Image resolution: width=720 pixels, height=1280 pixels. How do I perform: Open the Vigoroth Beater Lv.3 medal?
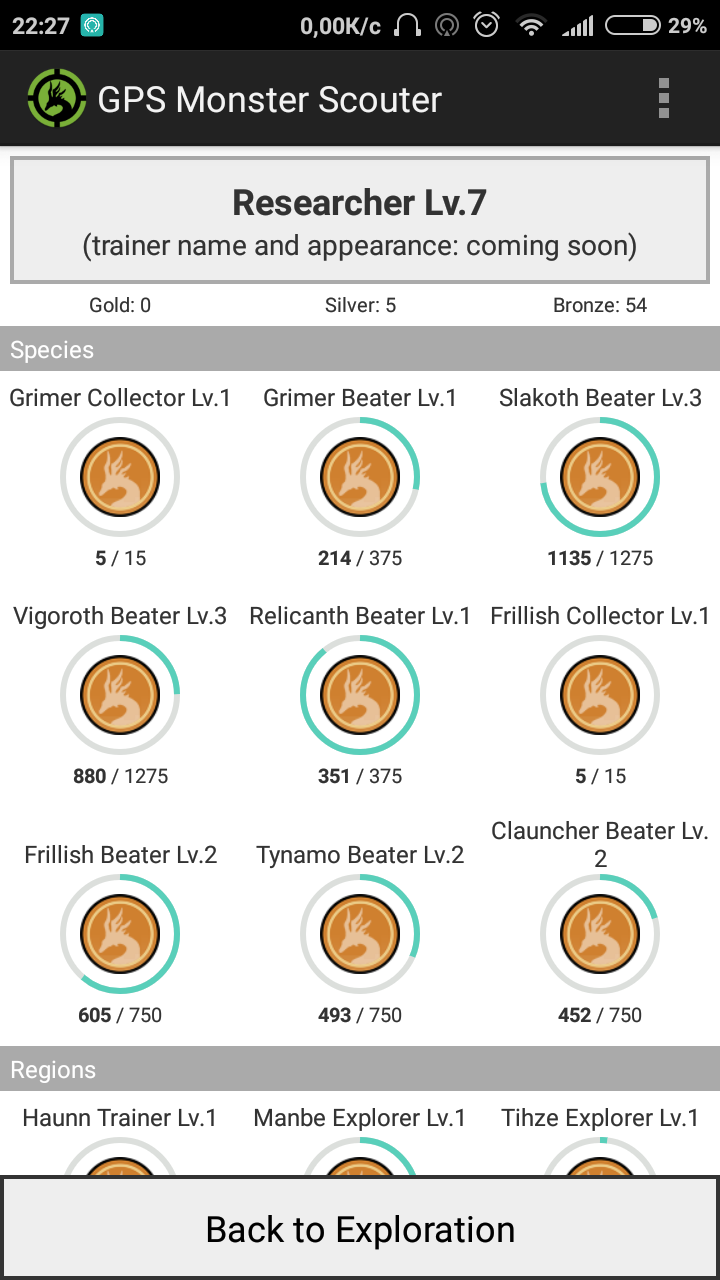pos(120,695)
